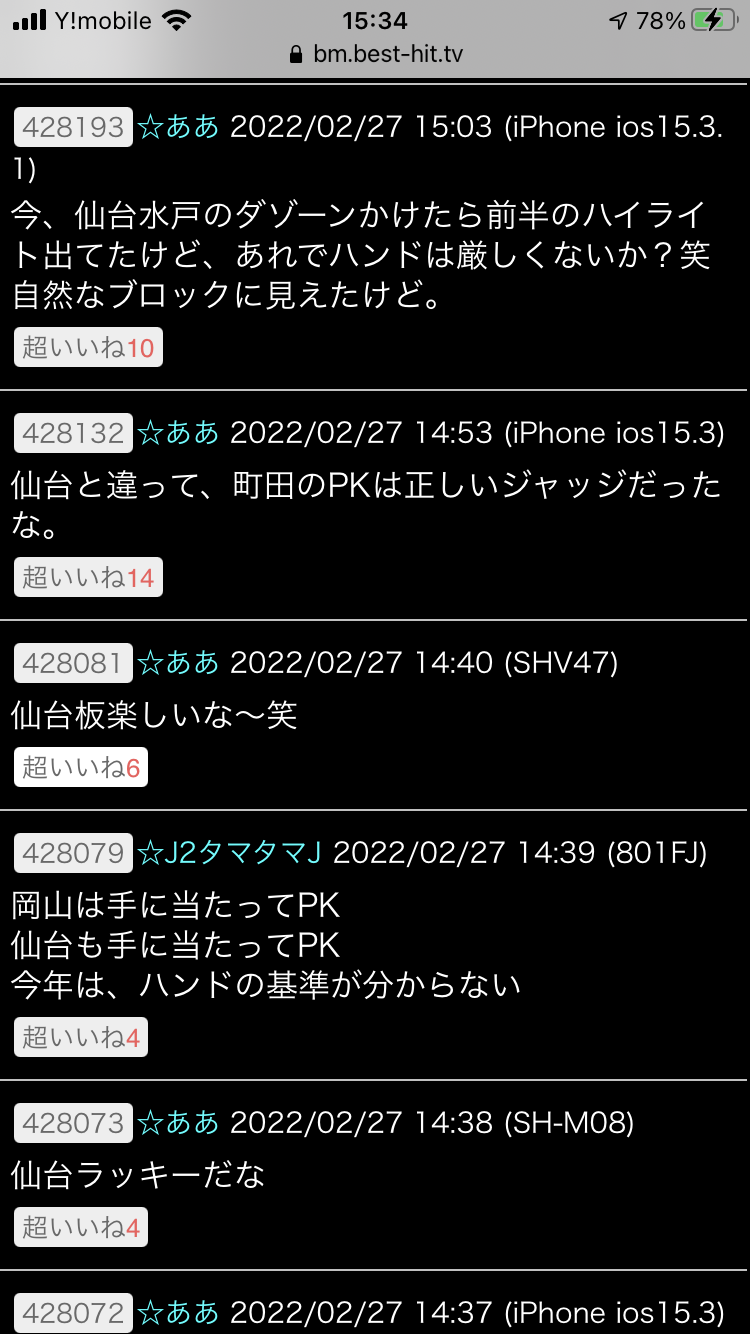
Task: Like post 428193 with 超いいね 10
Action: (88, 348)
